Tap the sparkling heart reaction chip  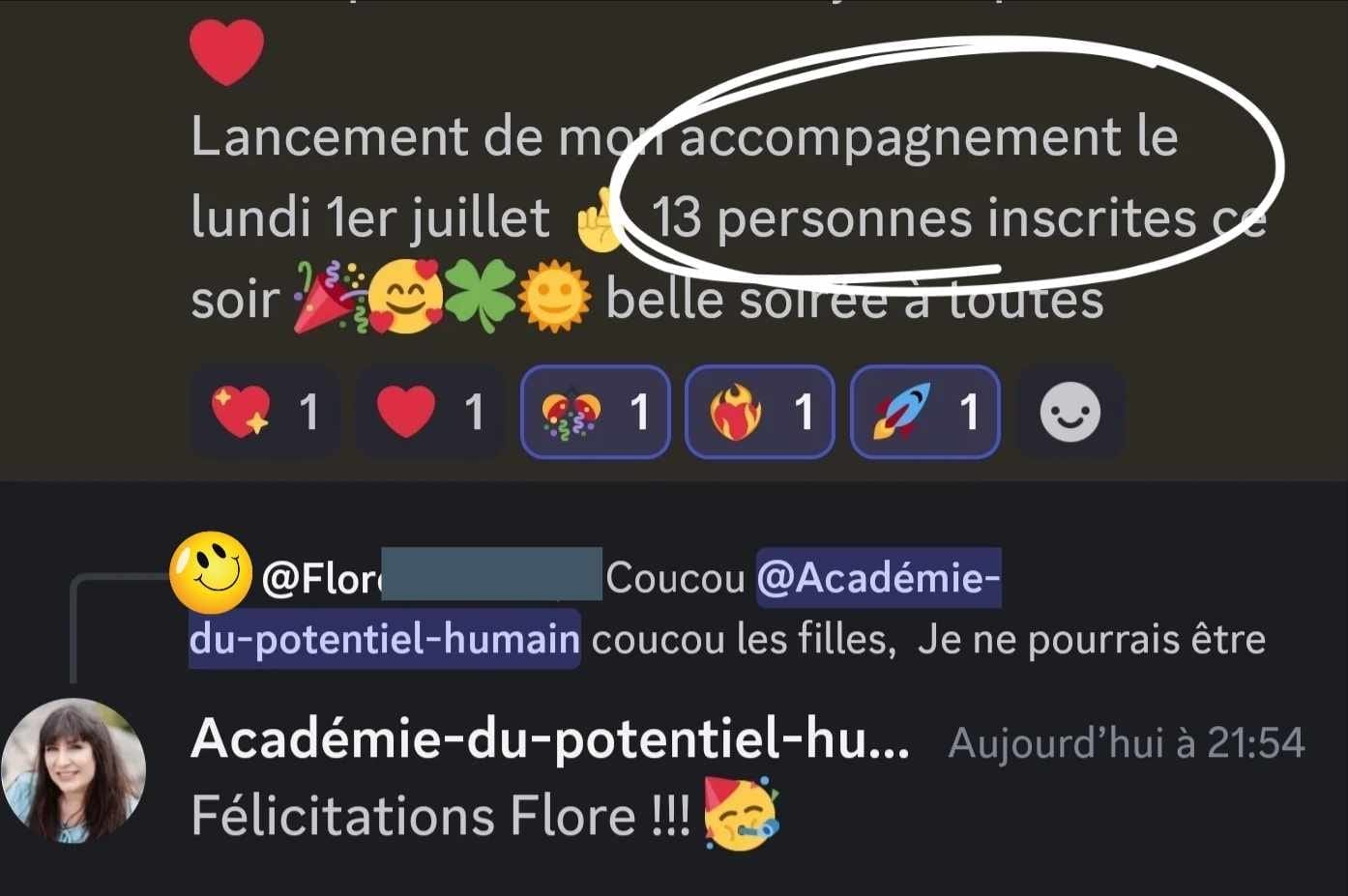pos(265,413)
